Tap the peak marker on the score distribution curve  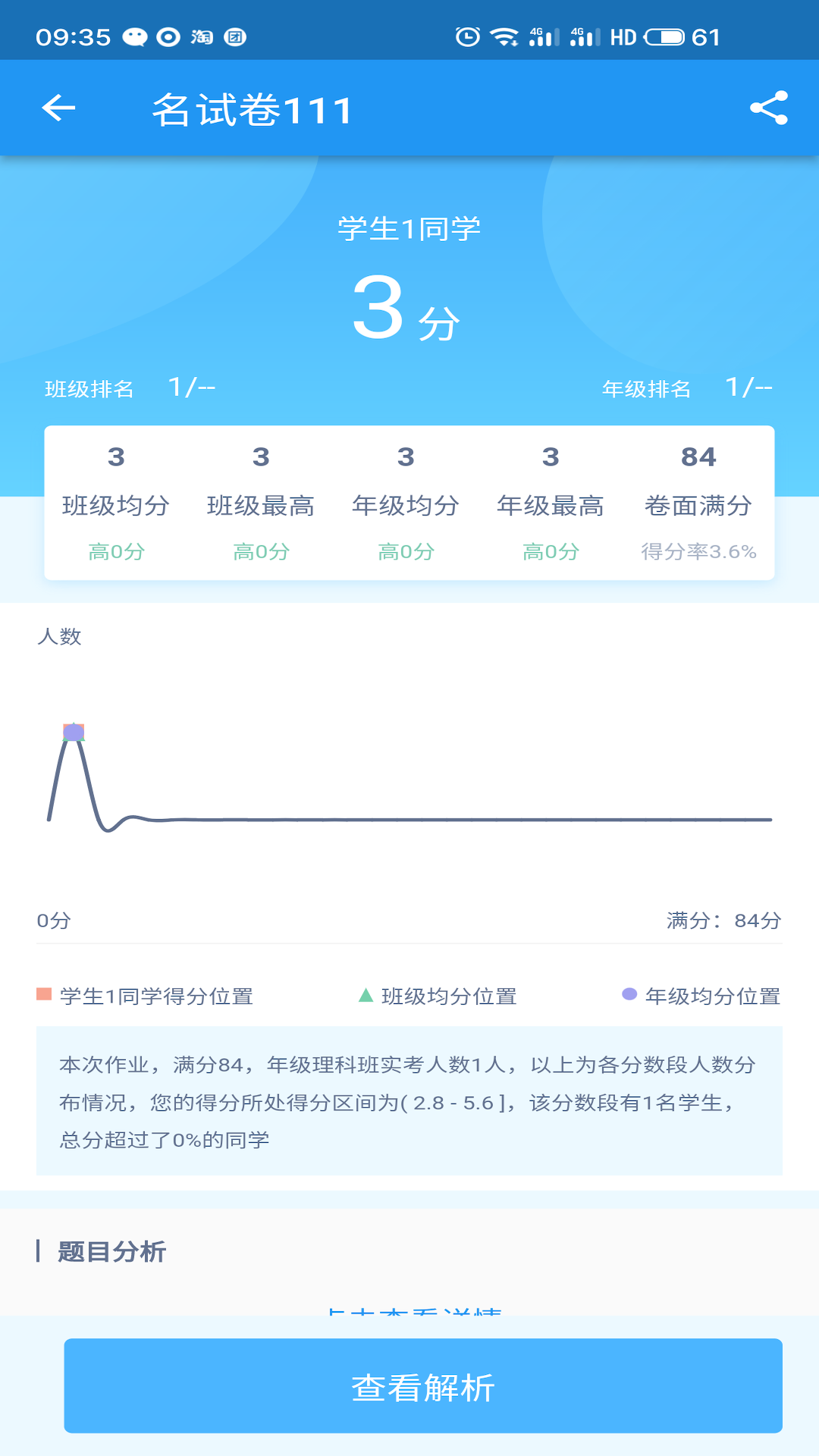tap(74, 732)
